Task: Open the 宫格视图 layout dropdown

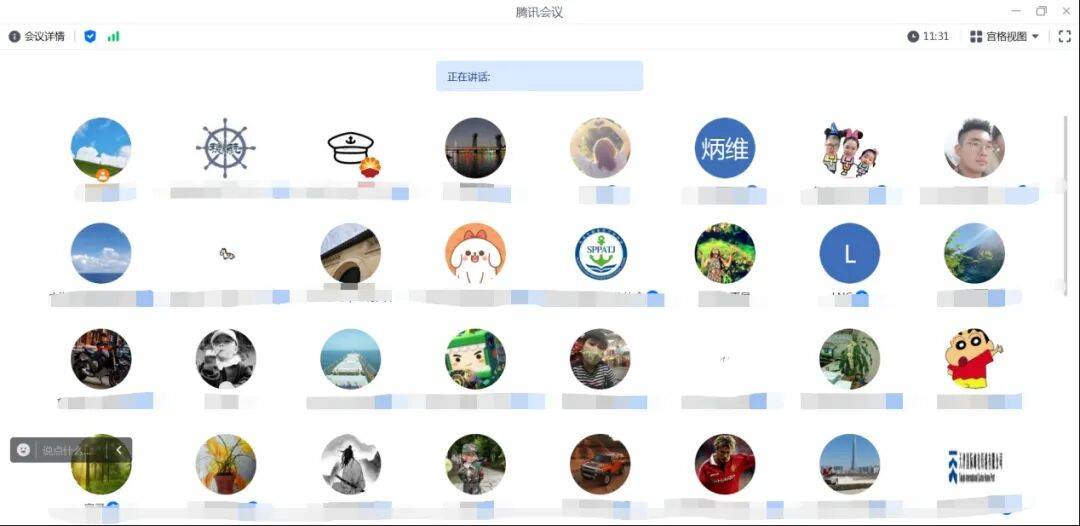Action: point(1004,36)
